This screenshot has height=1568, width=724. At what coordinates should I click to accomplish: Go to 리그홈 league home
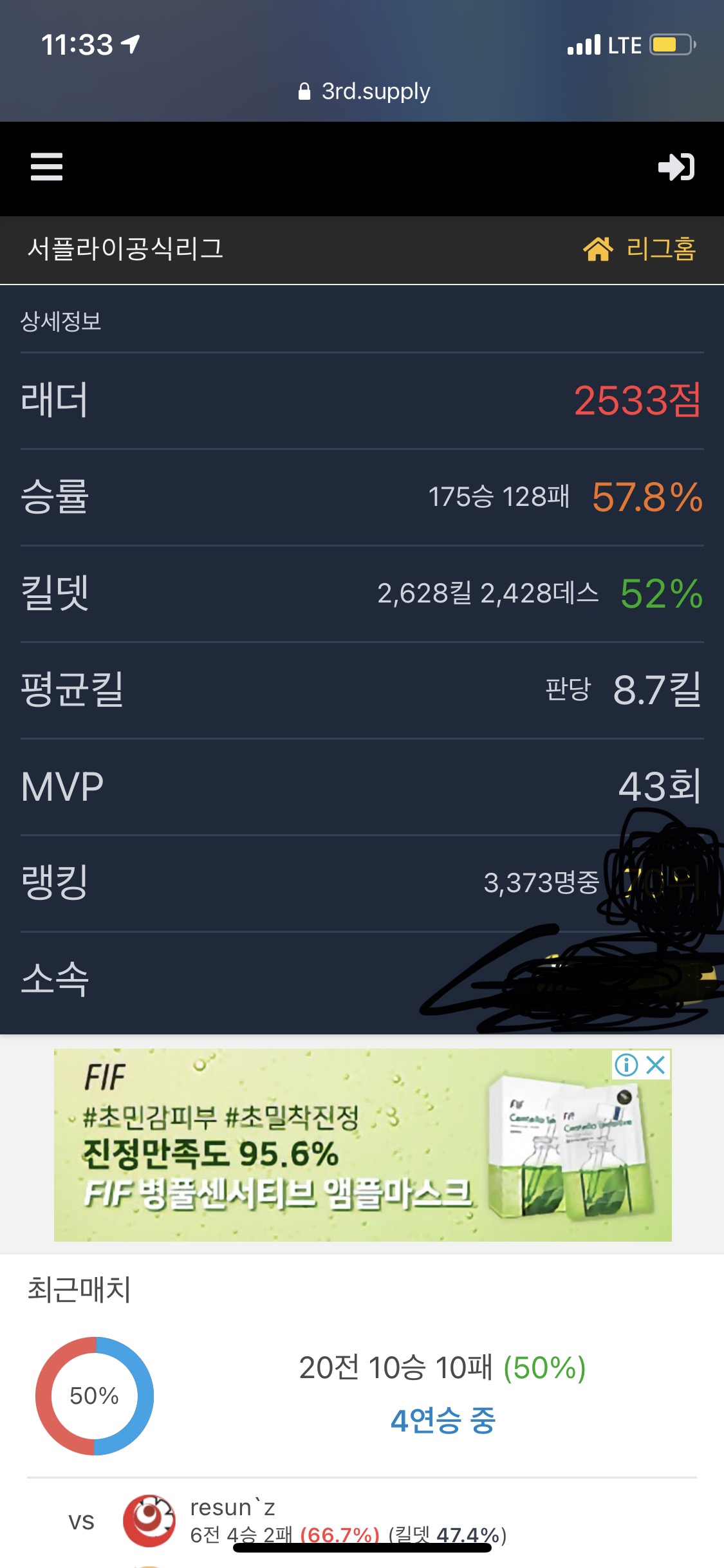(x=640, y=249)
